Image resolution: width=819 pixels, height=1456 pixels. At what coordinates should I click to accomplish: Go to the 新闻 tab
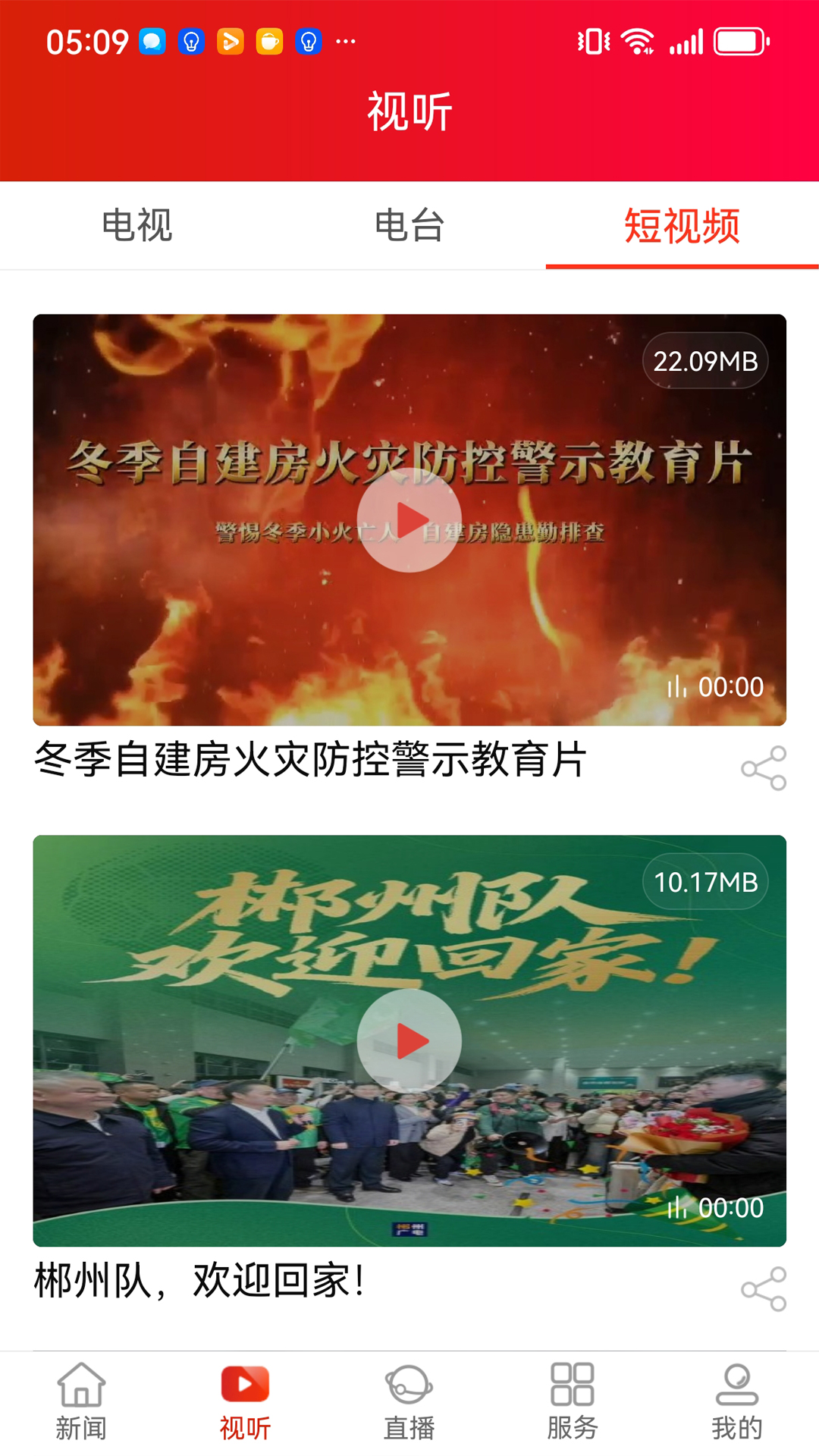(81, 1401)
